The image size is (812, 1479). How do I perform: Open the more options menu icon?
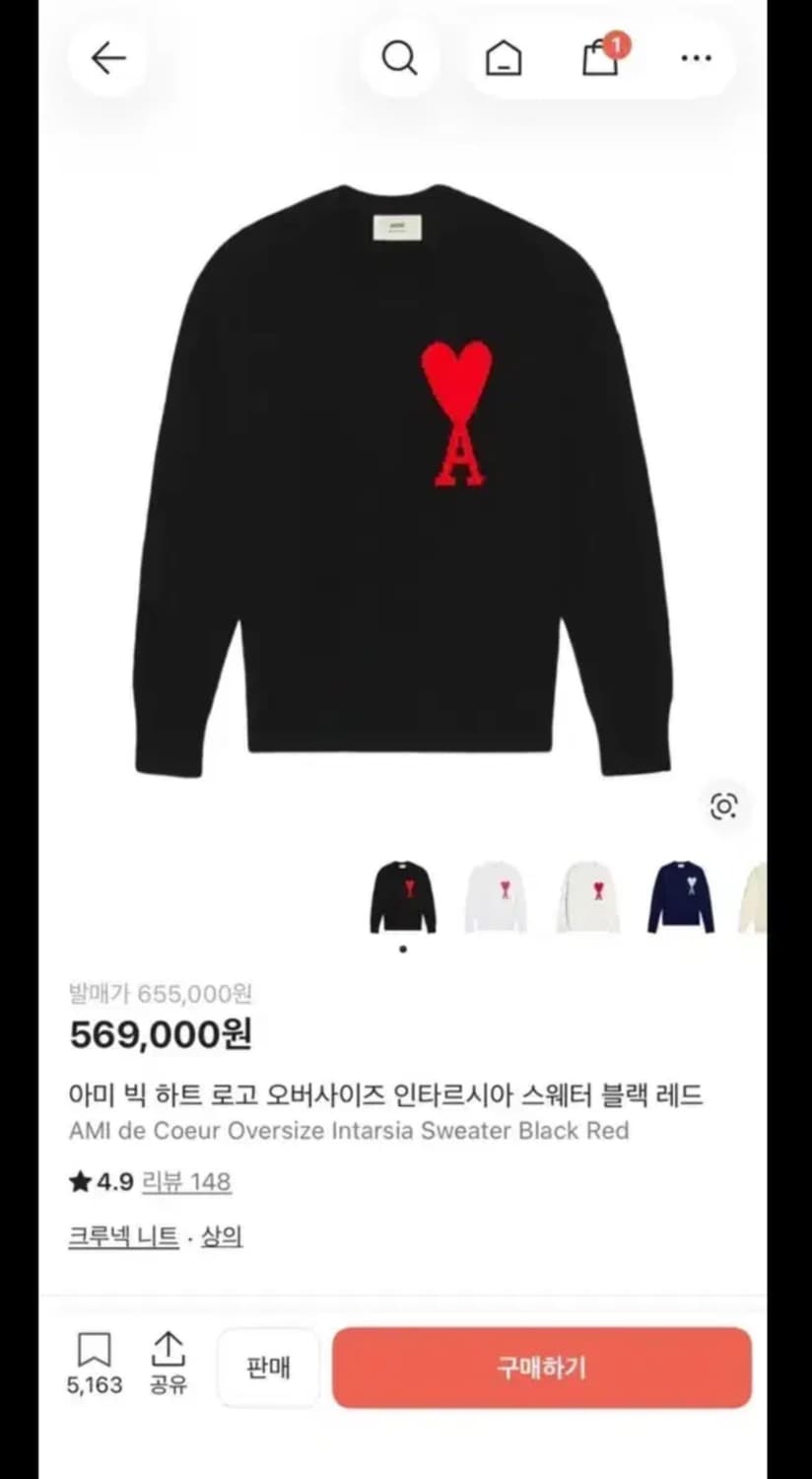696,57
